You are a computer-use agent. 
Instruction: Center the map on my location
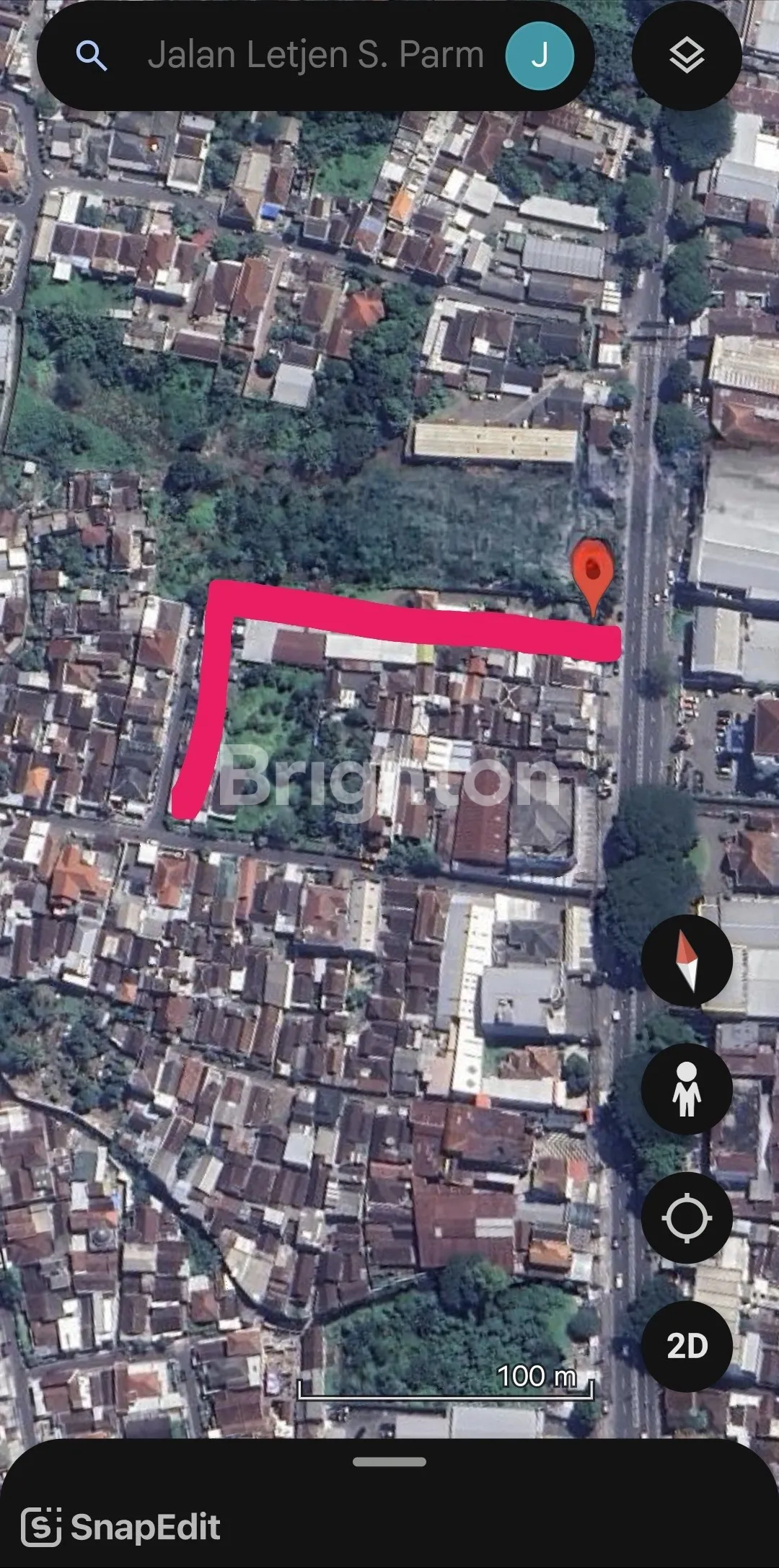point(687,1217)
